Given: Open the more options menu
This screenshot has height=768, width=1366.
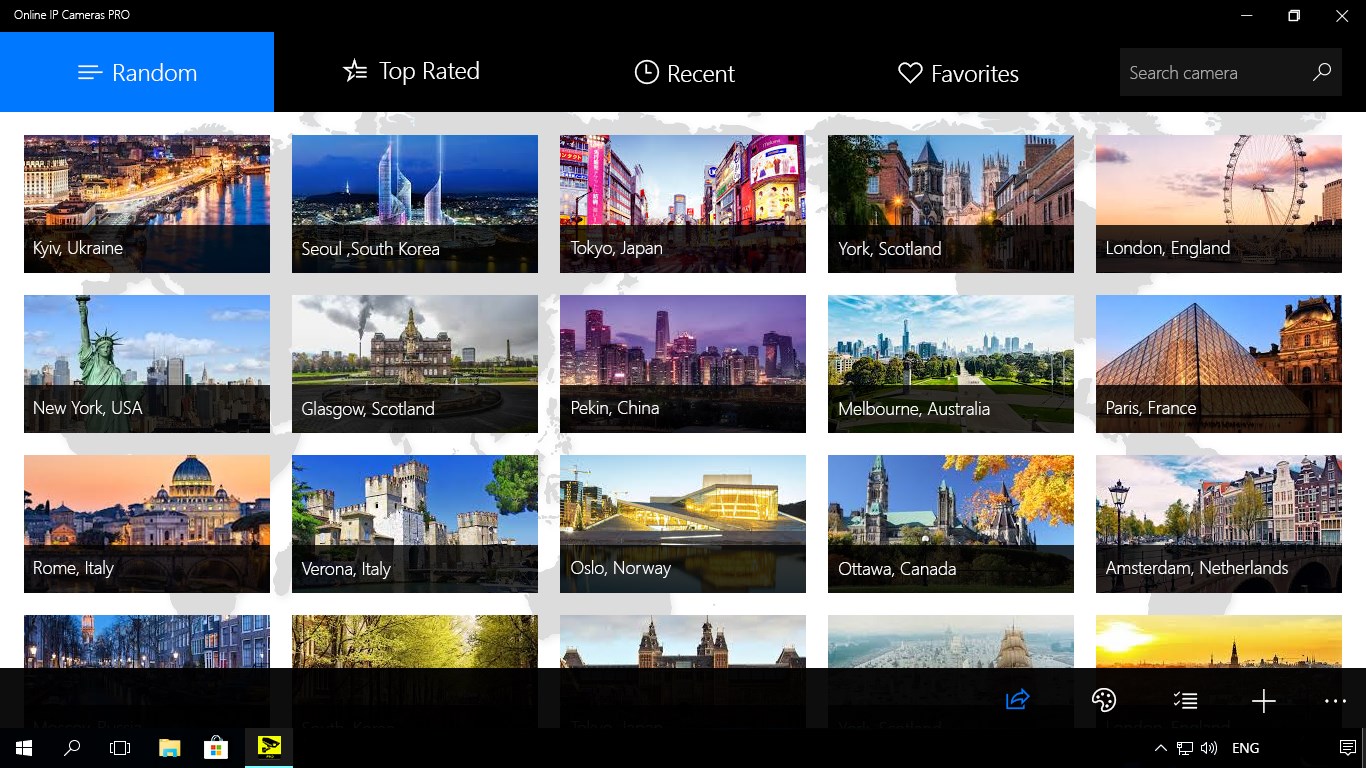Looking at the screenshot, I should point(1335,701).
